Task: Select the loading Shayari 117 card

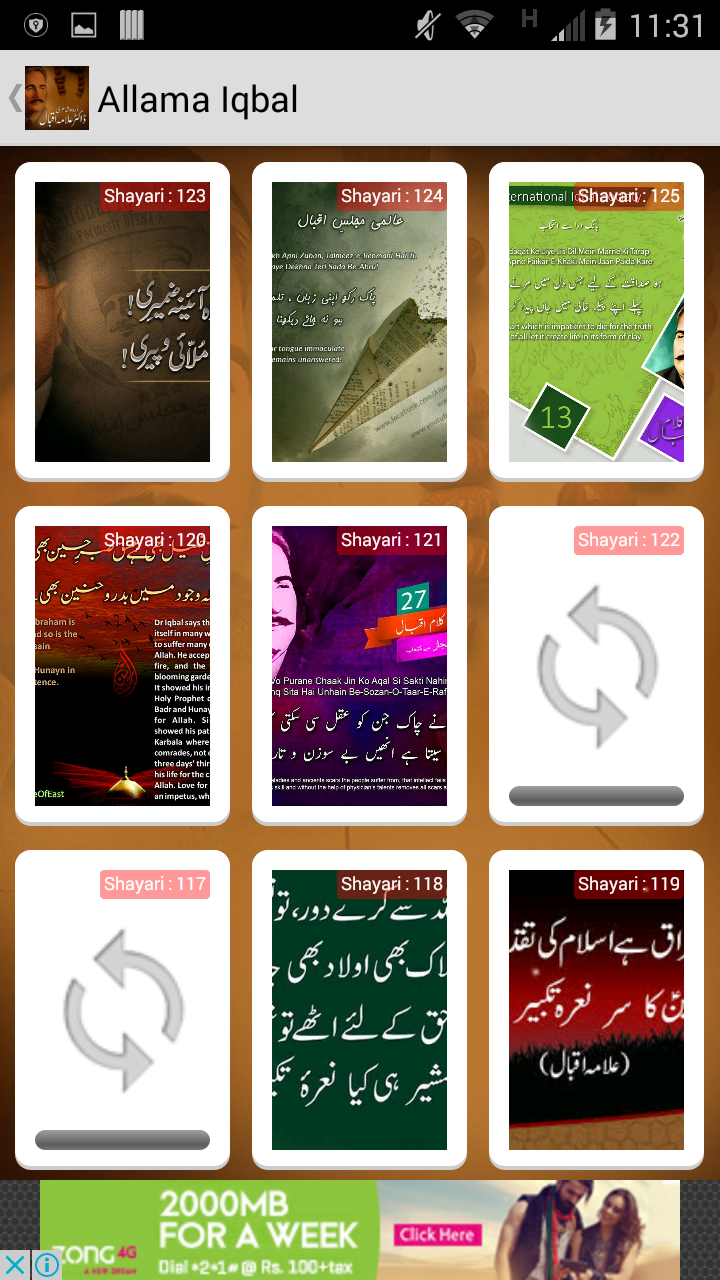Action: tap(122, 1010)
